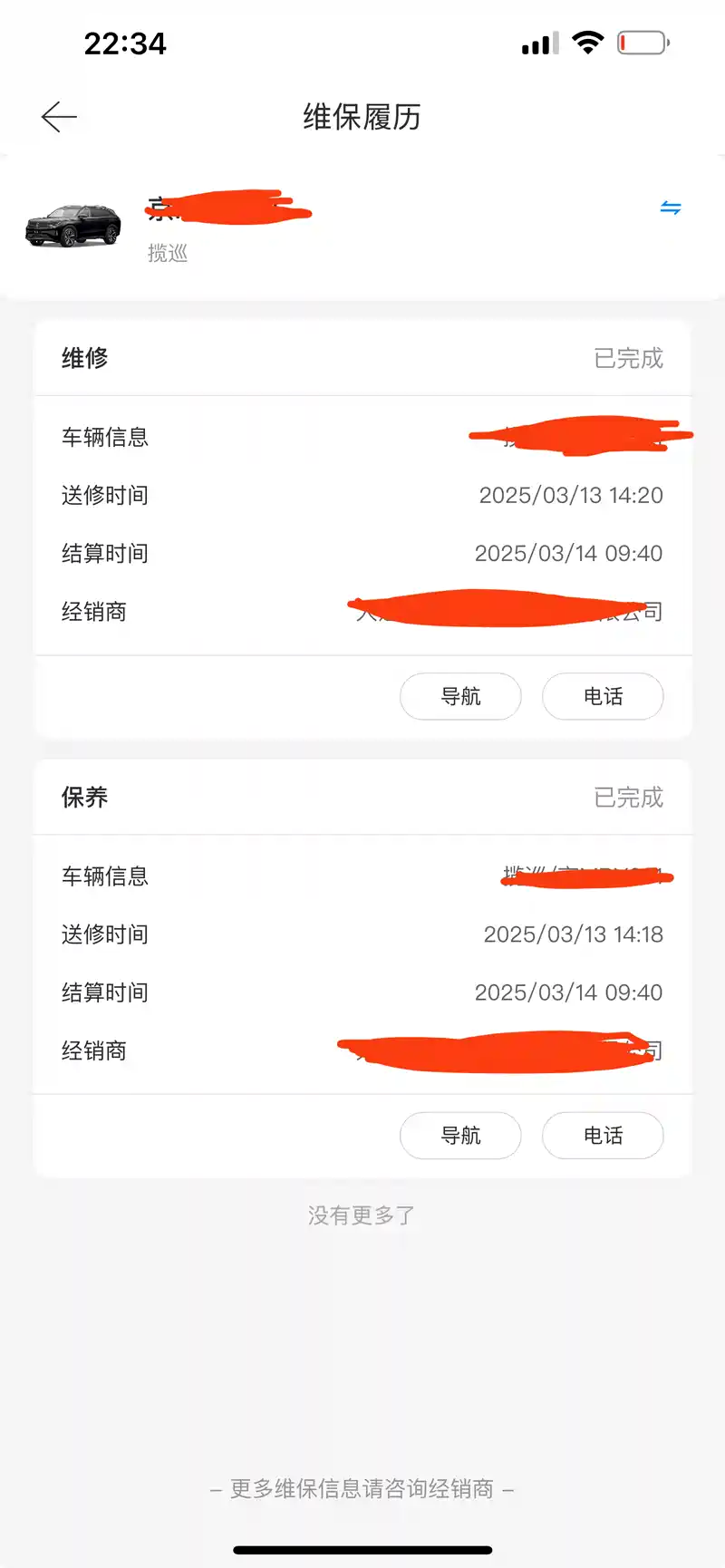
Task: Go back using the top-left arrow
Action: [x=59, y=117]
